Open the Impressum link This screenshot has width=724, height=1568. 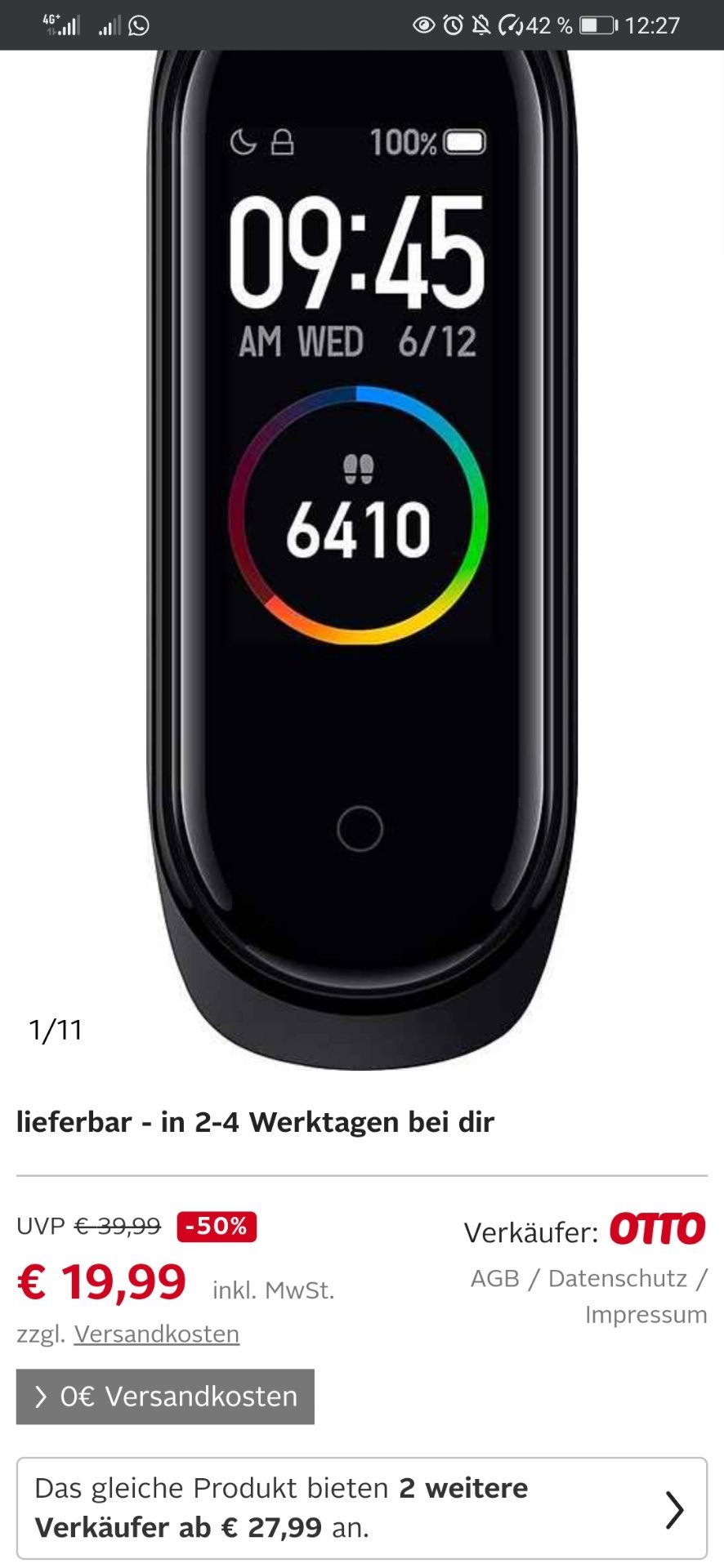click(x=646, y=1315)
